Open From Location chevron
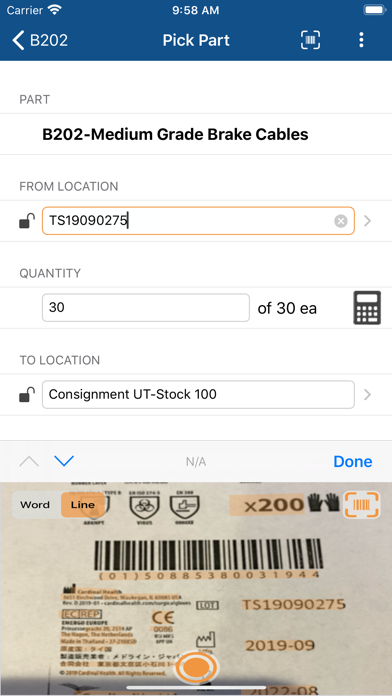392x696 pixels. (367, 221)
